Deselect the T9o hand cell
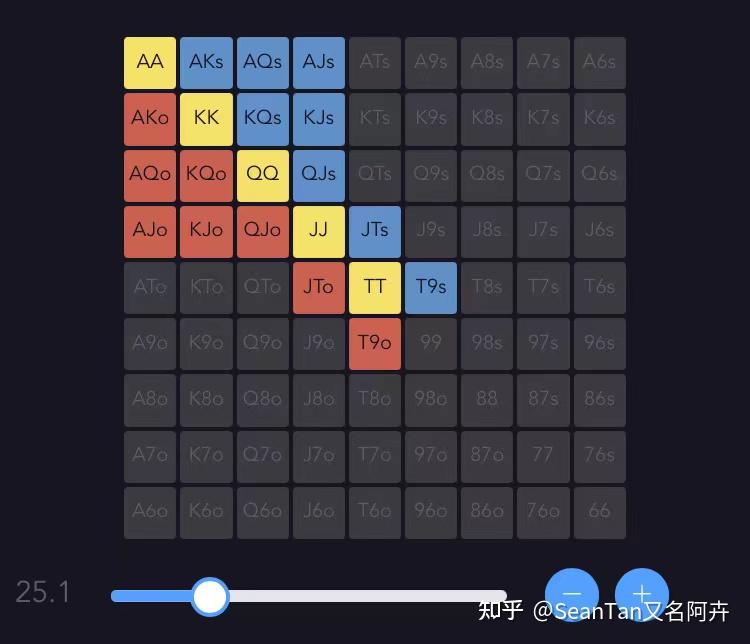 [x=375, y=343]
